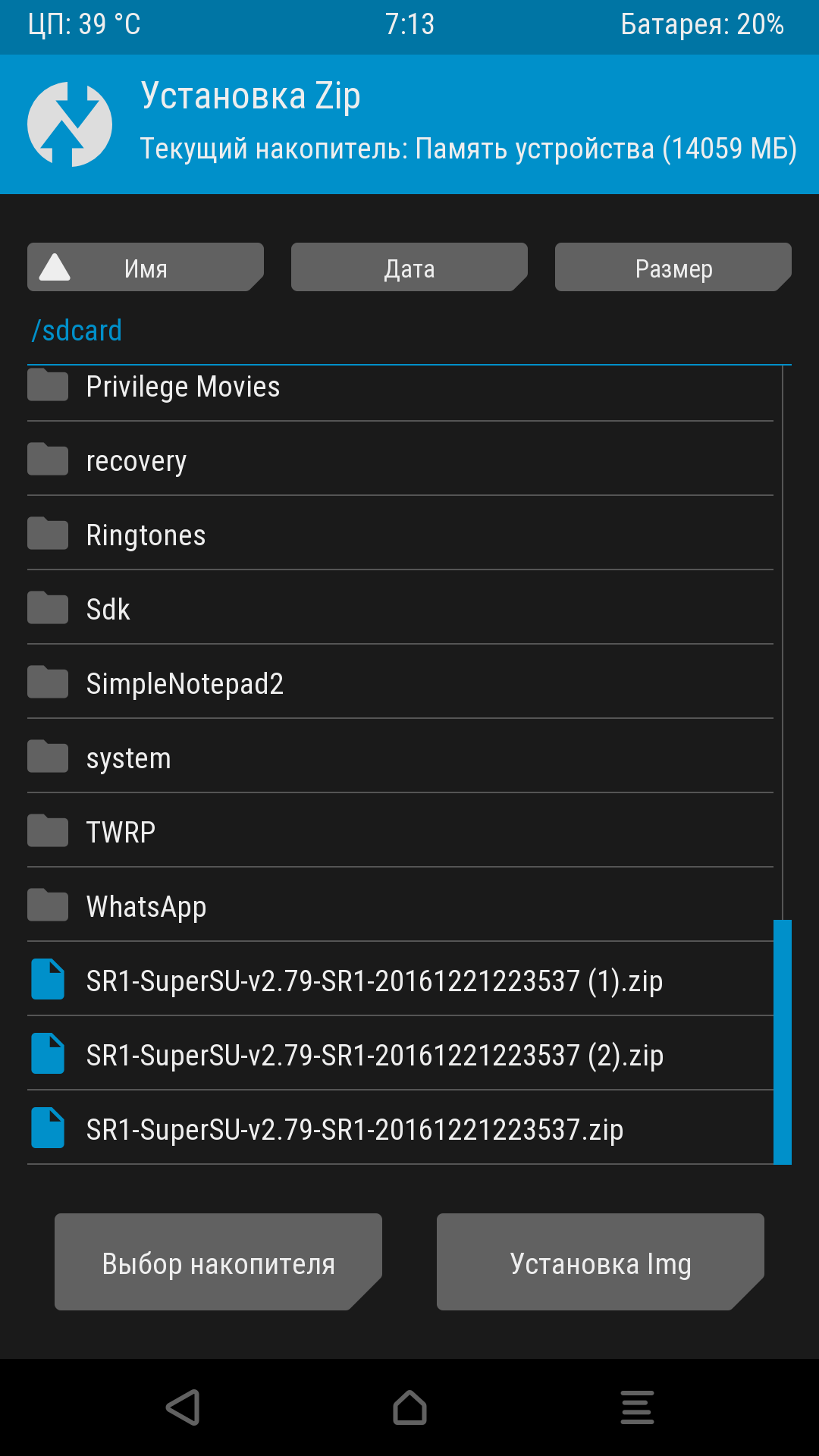The height and width of the screenshot is (1456, 819).
Task: Select SR1-SuperSU-v2.79-SR1-20161221223537.zip file
Action: click(x=354, y=1130)
